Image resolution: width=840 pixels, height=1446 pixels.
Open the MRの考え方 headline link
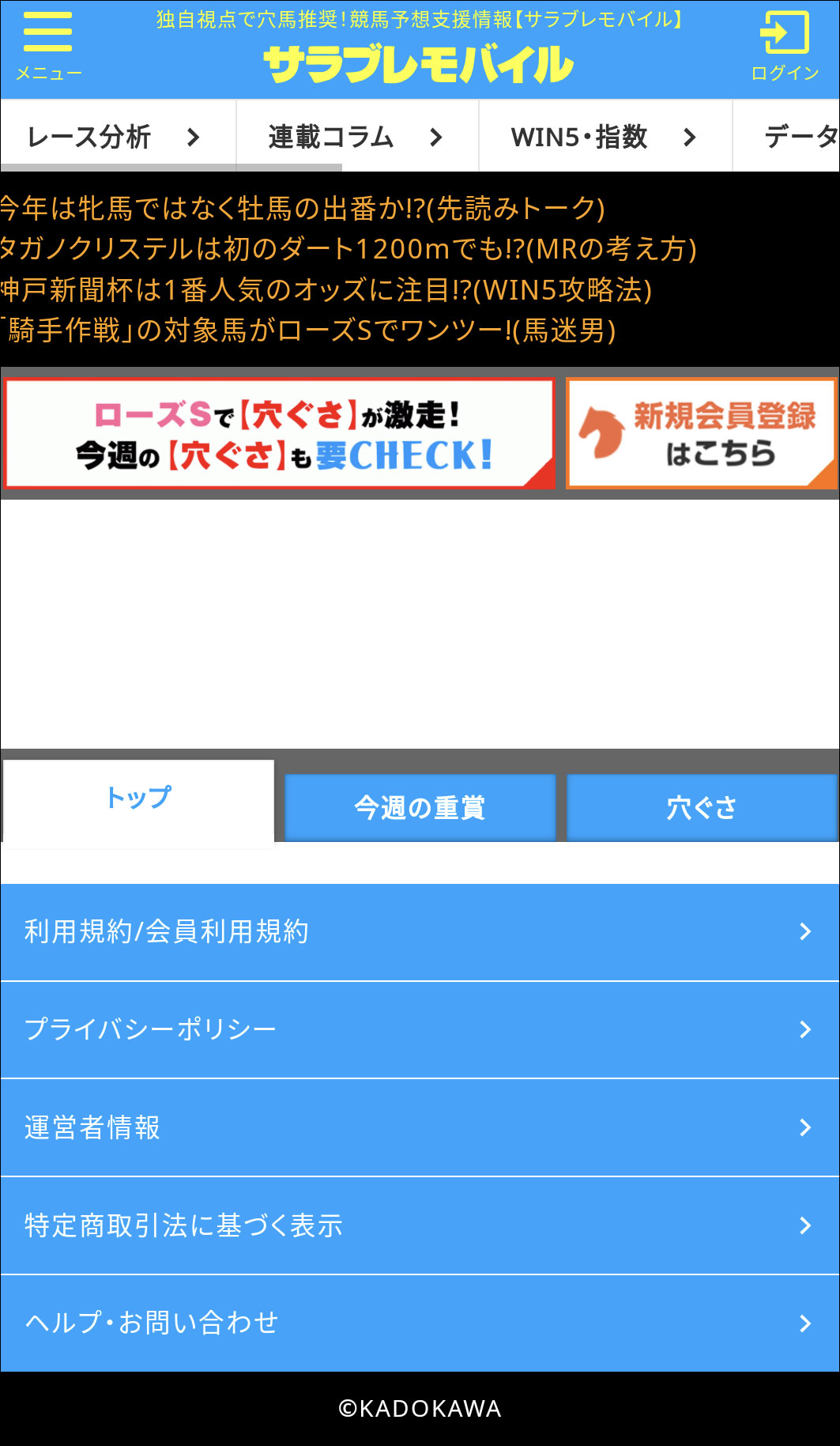coord(349,249)
